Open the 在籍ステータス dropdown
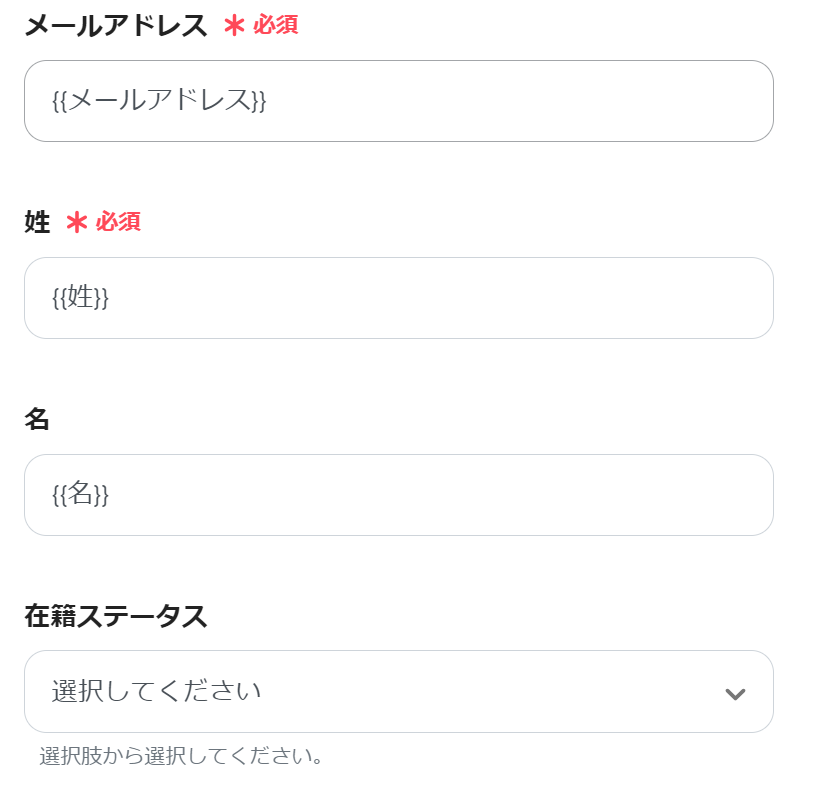This screenshot has width=817, height=795. click(398, 692)
